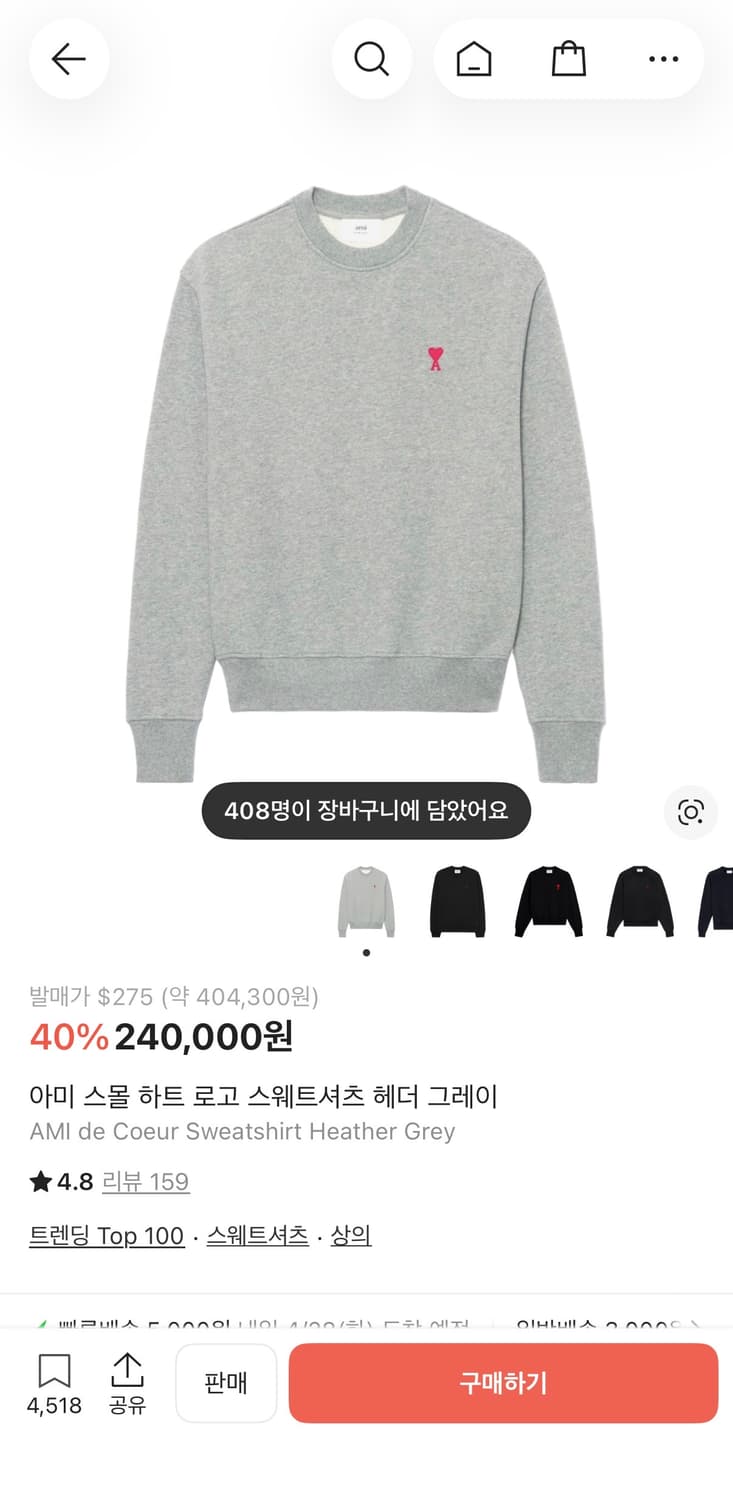Launch image search with camera lens icon

coord(688,812)
